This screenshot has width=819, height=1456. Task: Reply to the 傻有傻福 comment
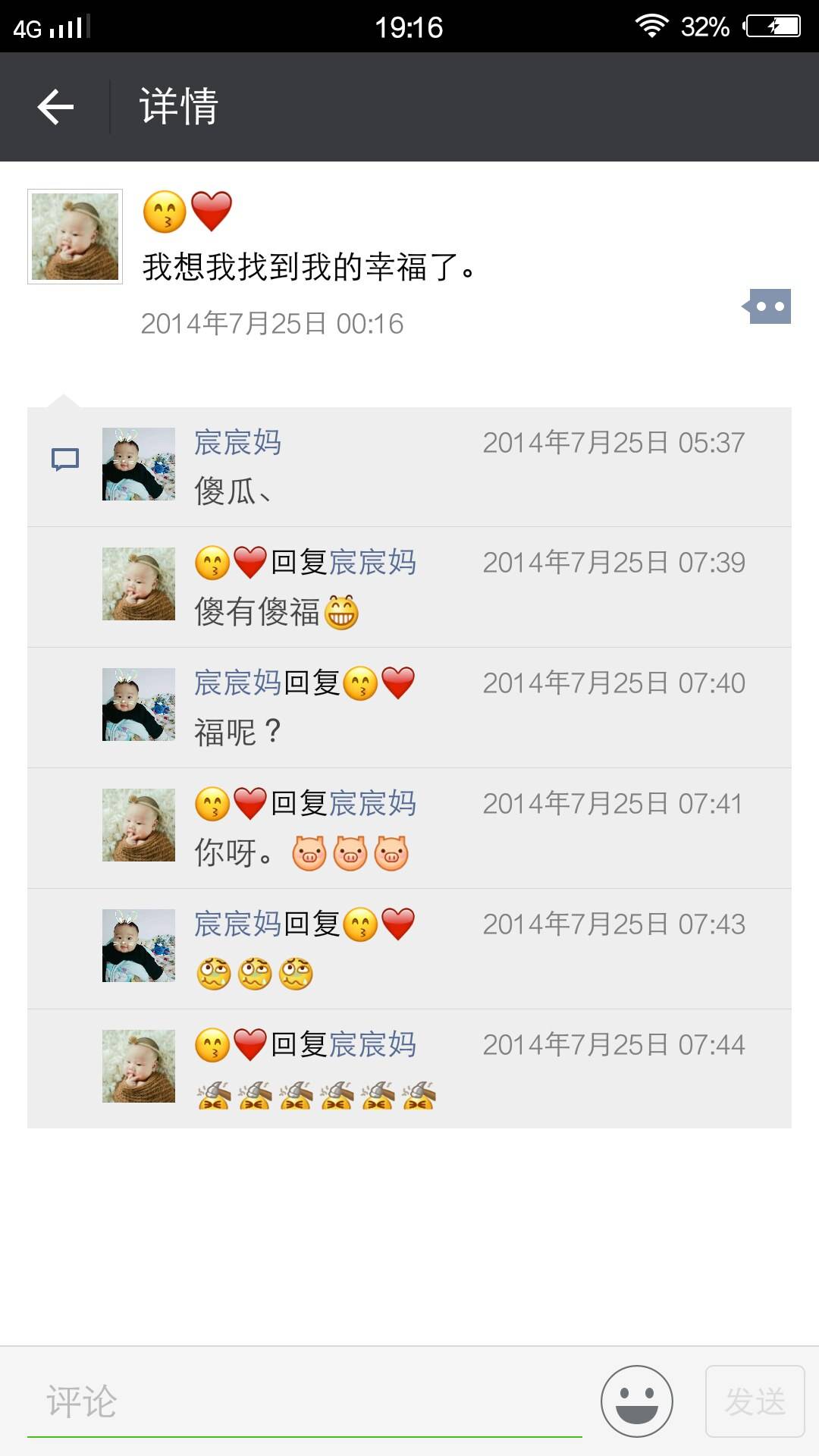[x=455, y=611]
